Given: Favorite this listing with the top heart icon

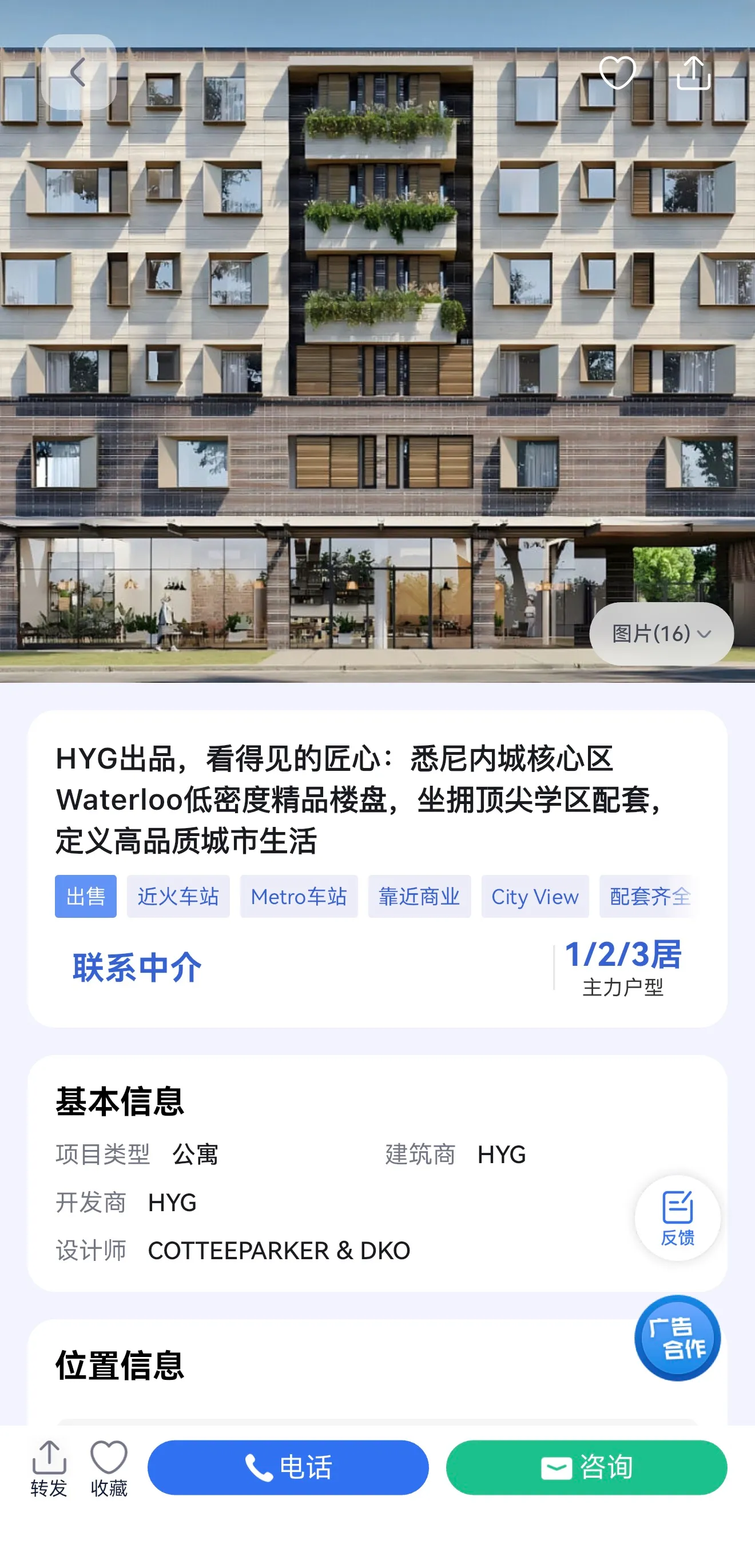Looking at the screenshot, I should (617, 73).
